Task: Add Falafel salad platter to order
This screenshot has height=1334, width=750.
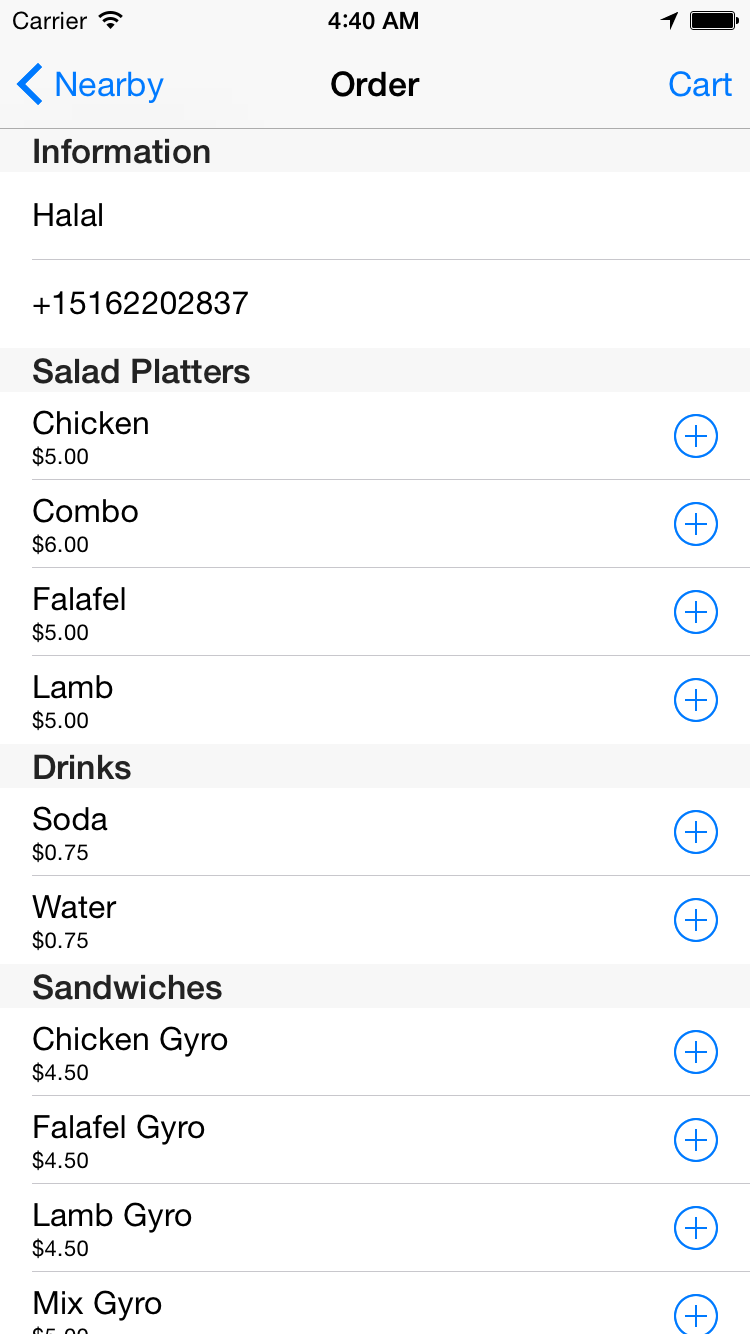Action: [x=696, y=613]
